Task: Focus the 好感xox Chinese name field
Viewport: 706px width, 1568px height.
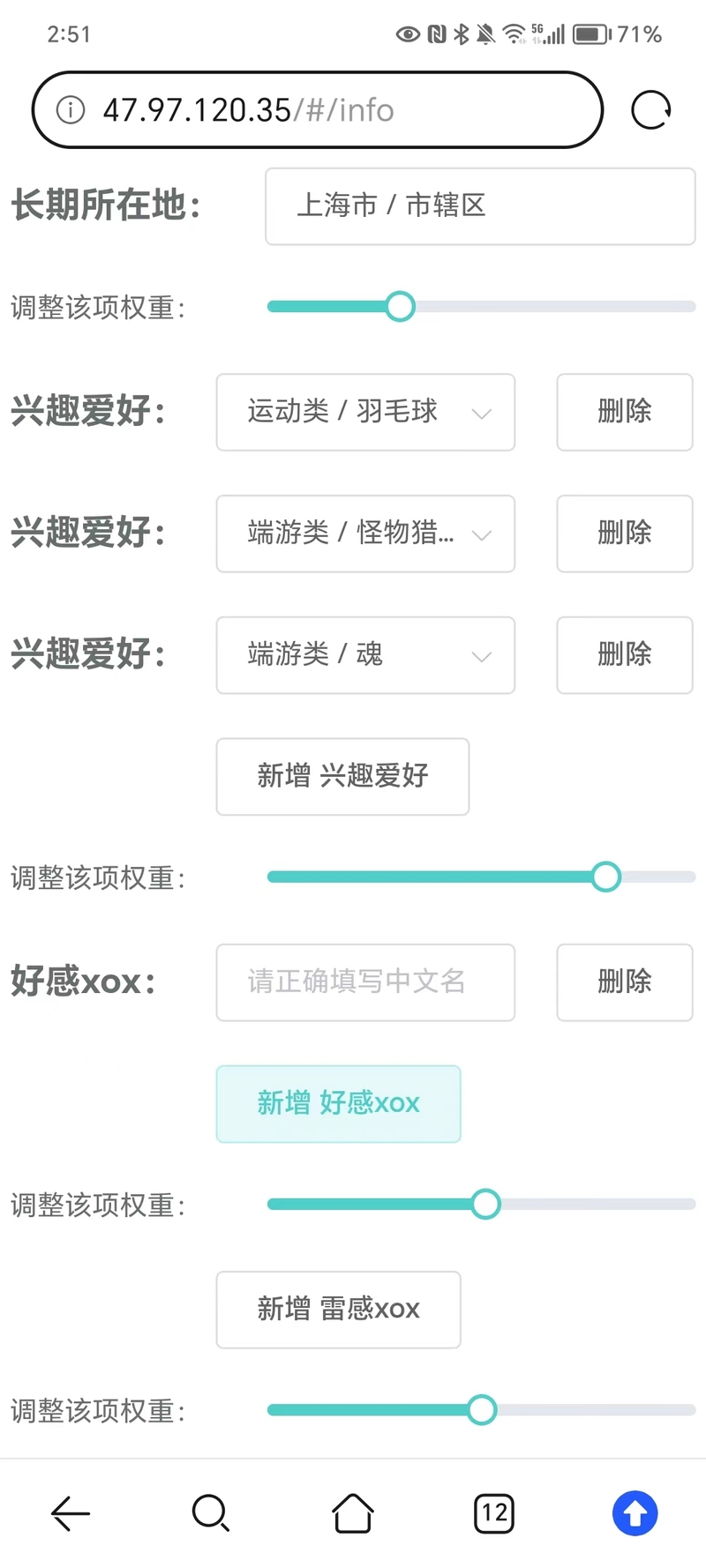Action: pos(365,982)
